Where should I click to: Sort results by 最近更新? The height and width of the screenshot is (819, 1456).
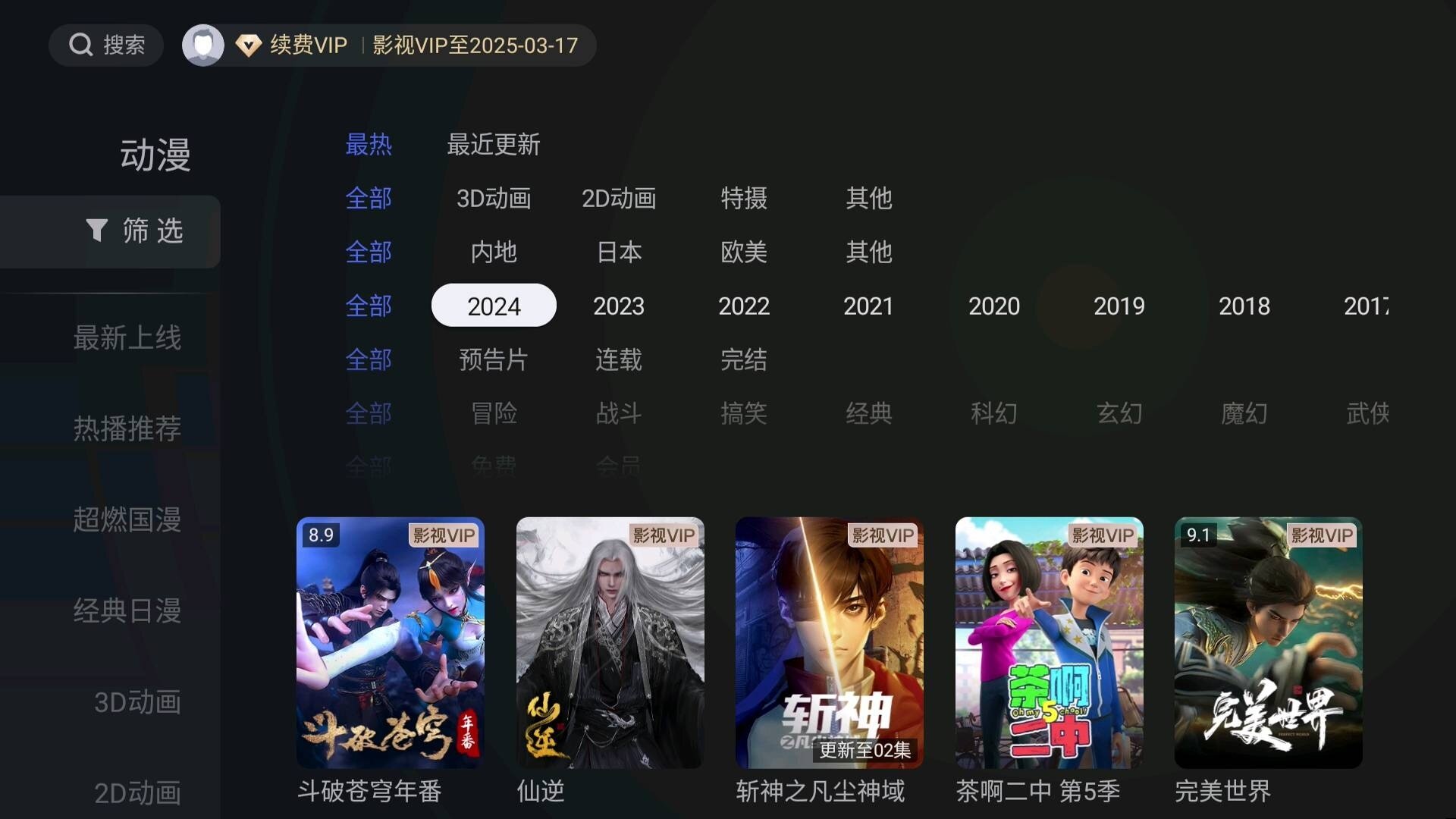pyautogui.click(x=493, y=144)
